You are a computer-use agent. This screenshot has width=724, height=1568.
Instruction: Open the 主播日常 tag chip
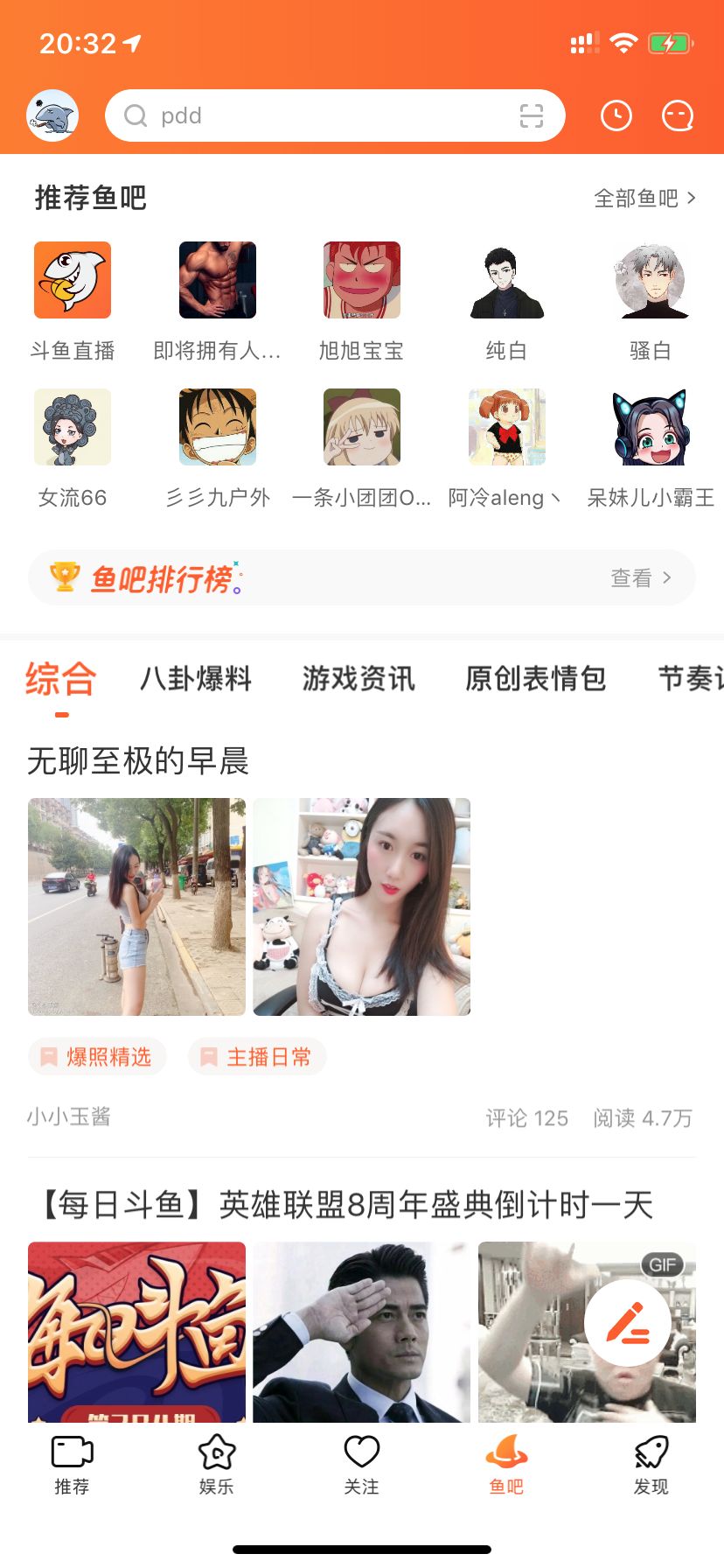point(257,1057)
